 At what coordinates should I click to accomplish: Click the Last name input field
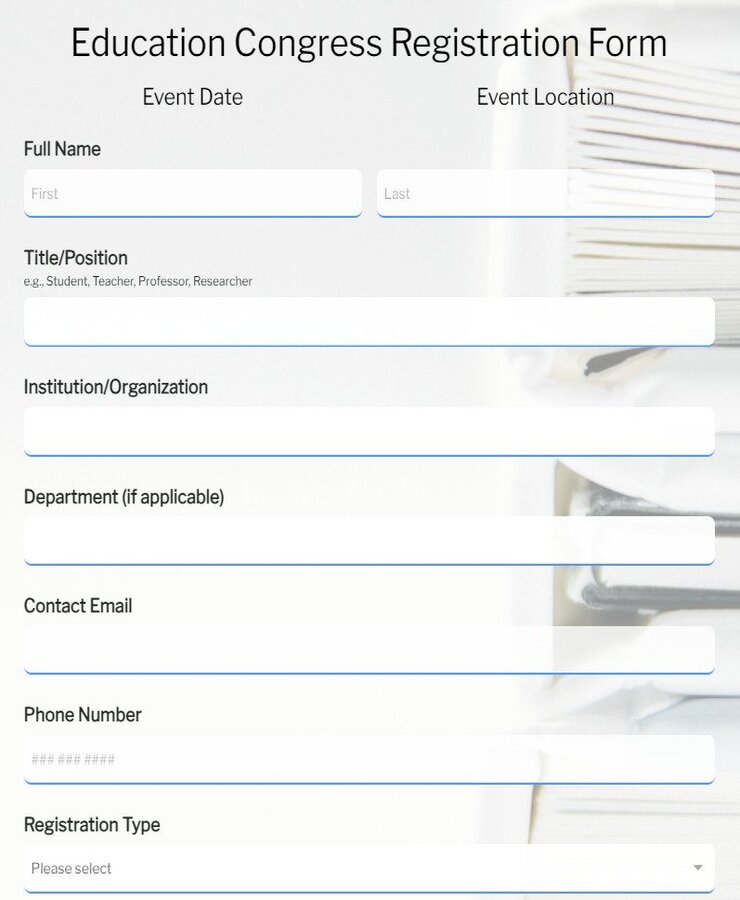click(x=546, y=192)
